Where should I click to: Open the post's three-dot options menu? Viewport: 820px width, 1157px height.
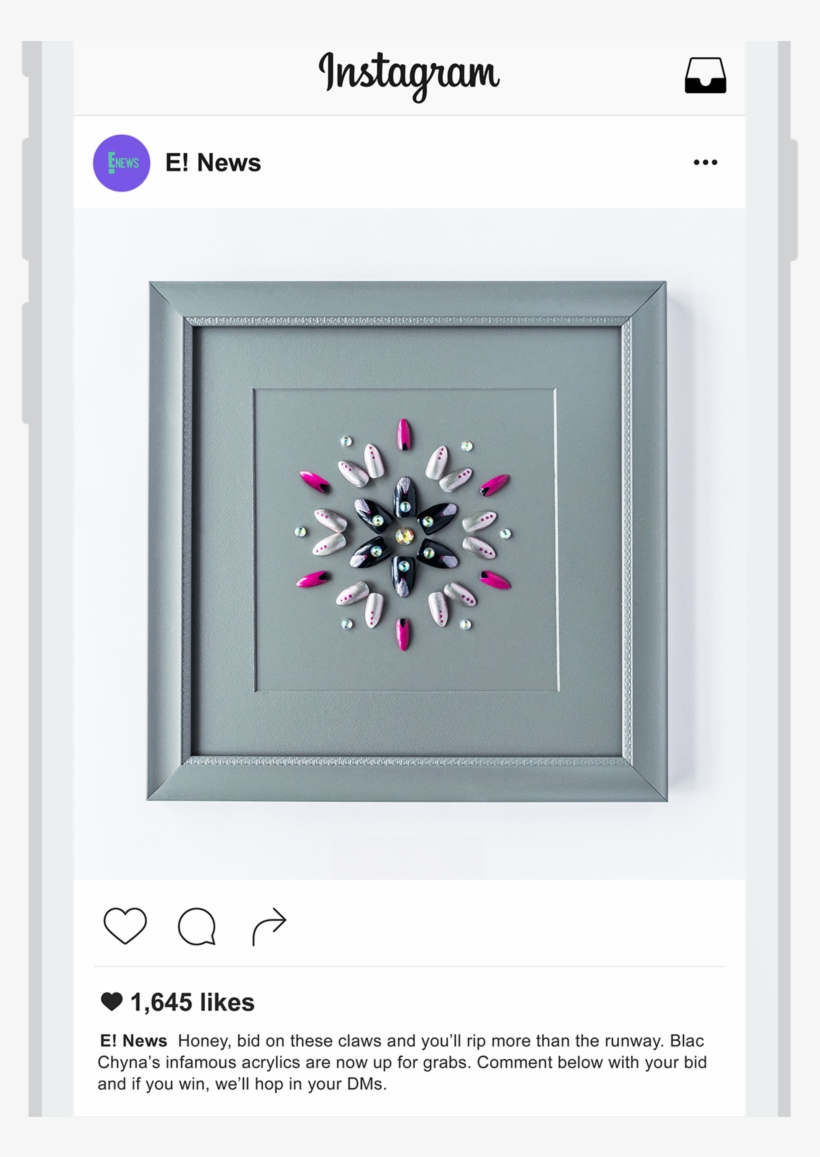point(705,163)
